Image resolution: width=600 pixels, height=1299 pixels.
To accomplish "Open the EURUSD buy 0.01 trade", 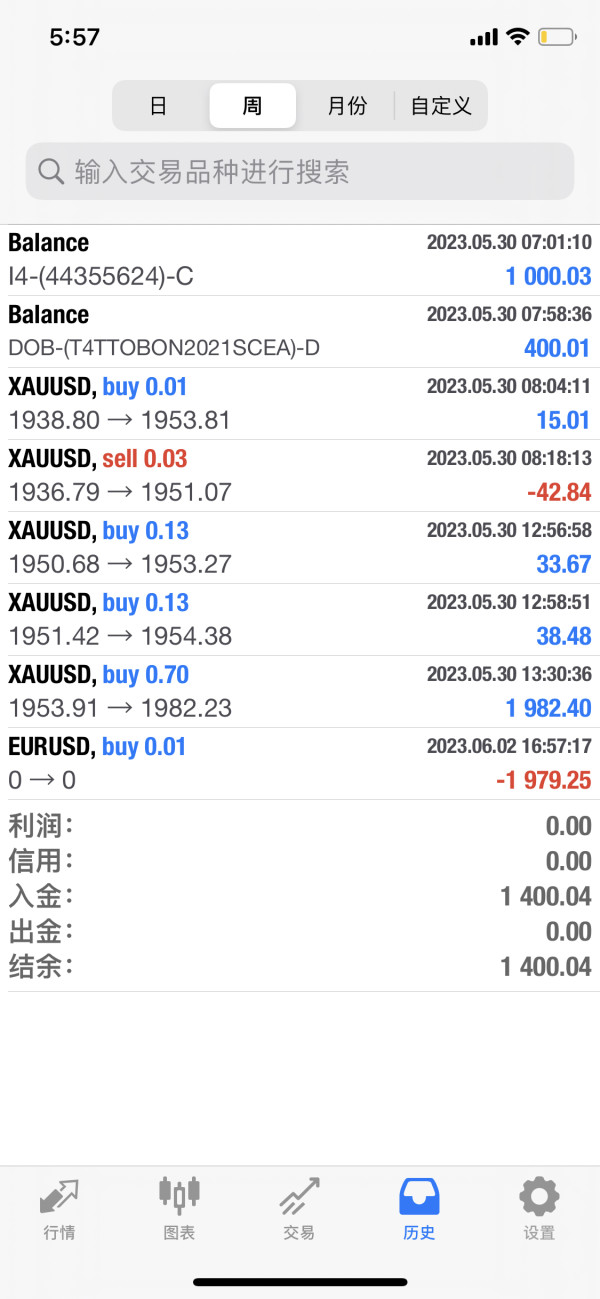I will click(300, 764).
